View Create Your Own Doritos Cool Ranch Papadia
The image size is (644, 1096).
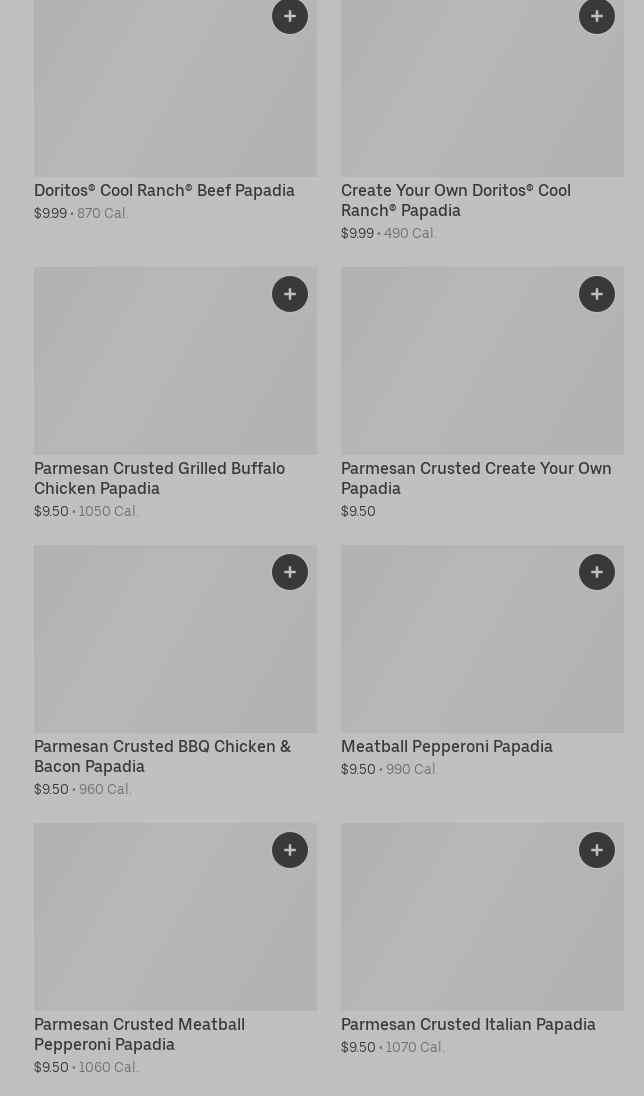[x=455, y=200]
